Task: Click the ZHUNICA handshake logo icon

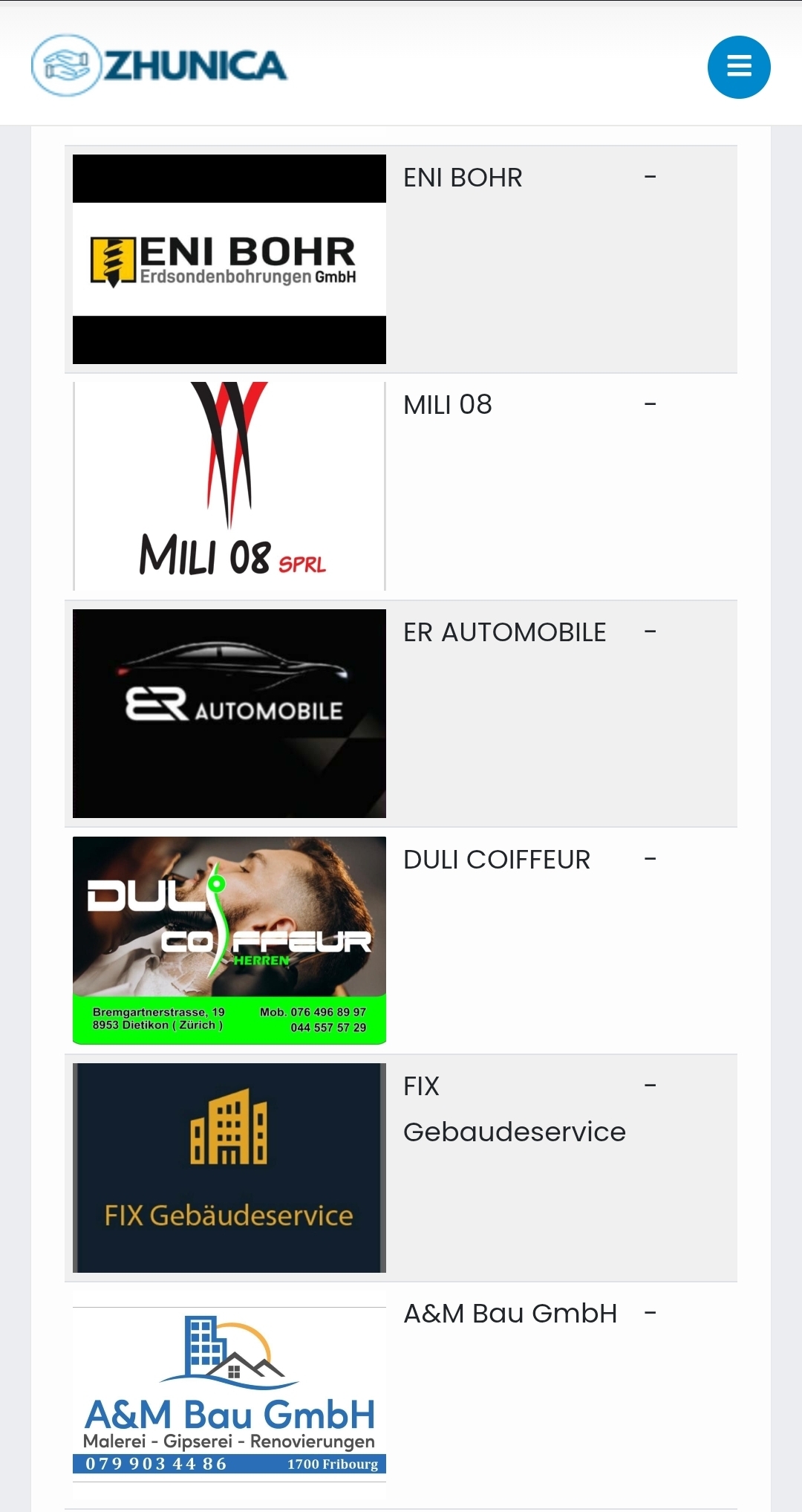Action: coord(65,65)
